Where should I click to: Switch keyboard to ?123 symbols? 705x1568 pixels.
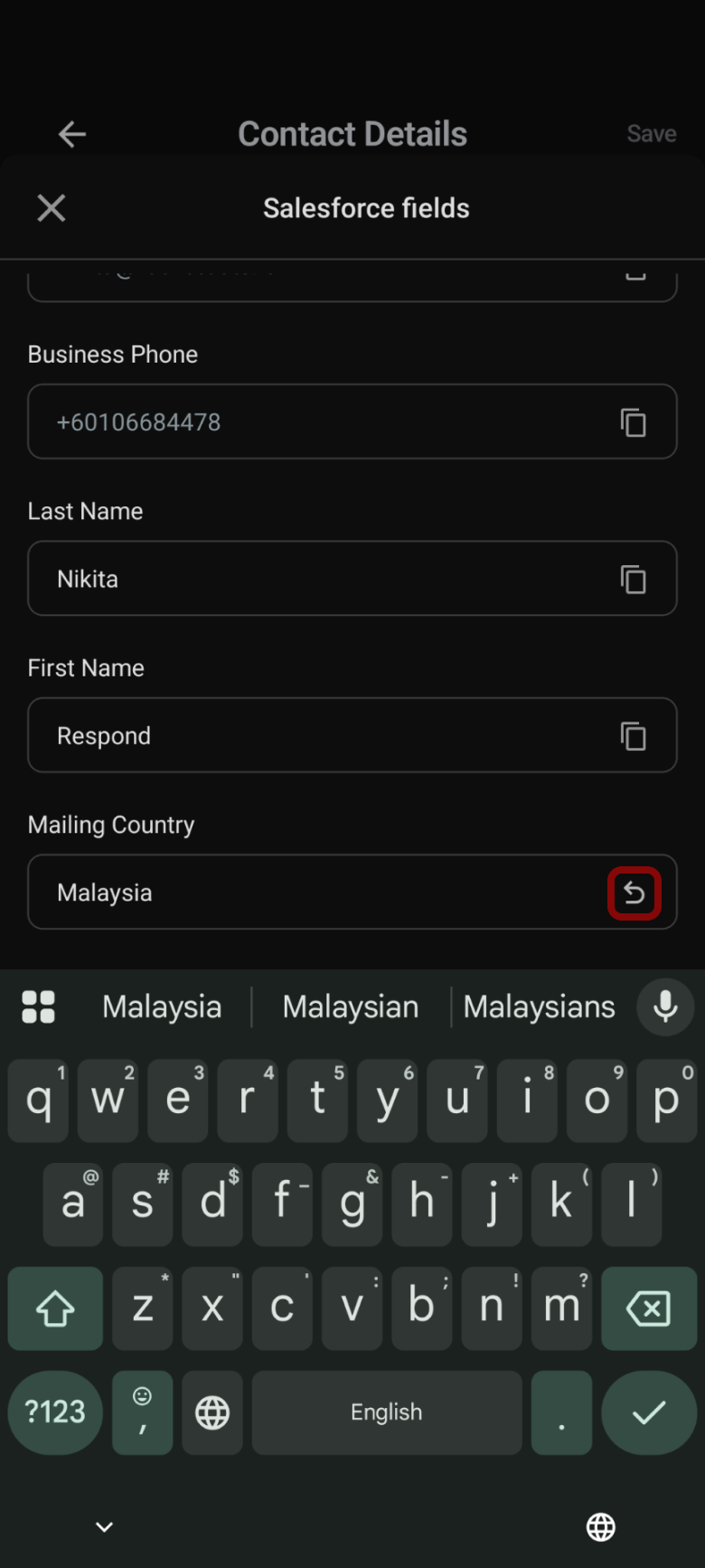55,1412
